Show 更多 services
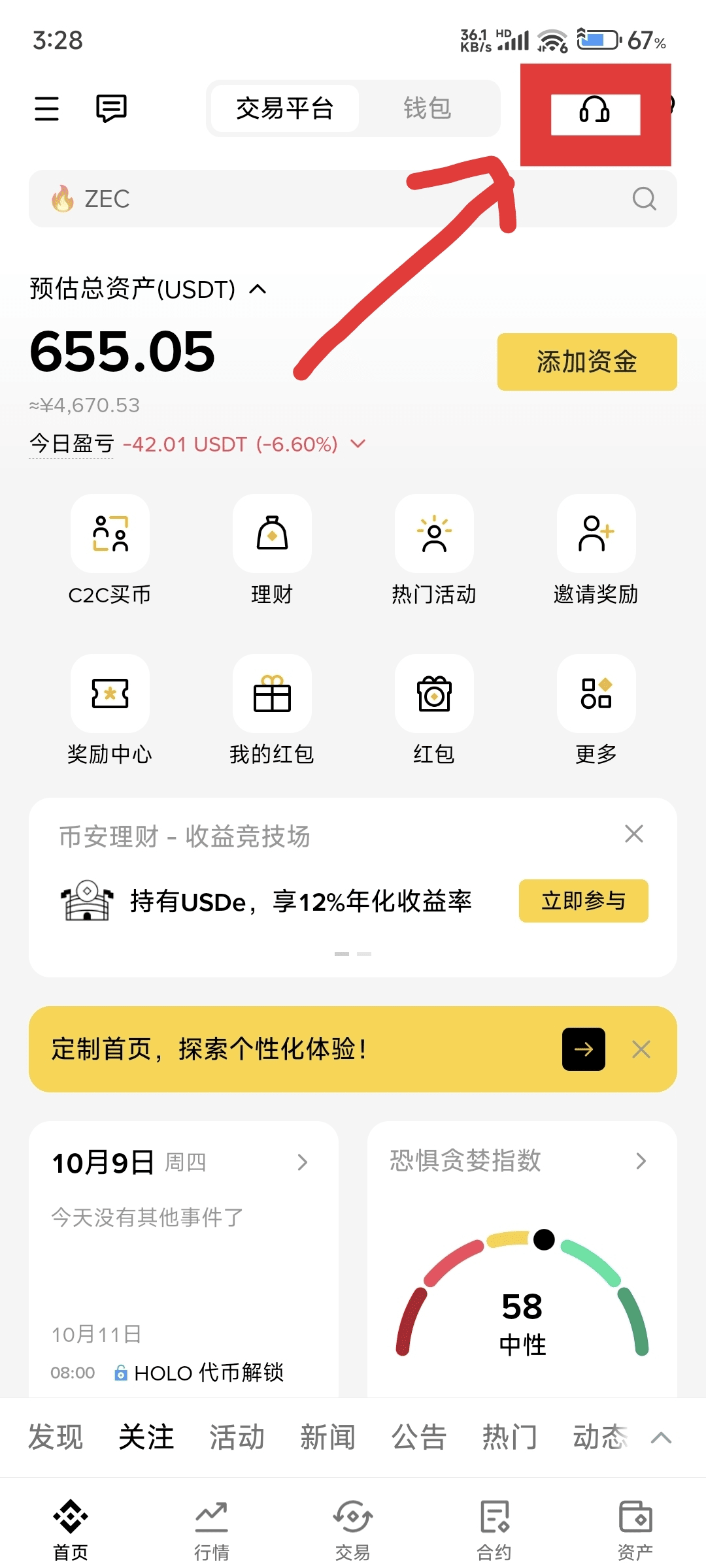Image resolution: width=706 pixels, height=1568 pixels. coord(596,695)
